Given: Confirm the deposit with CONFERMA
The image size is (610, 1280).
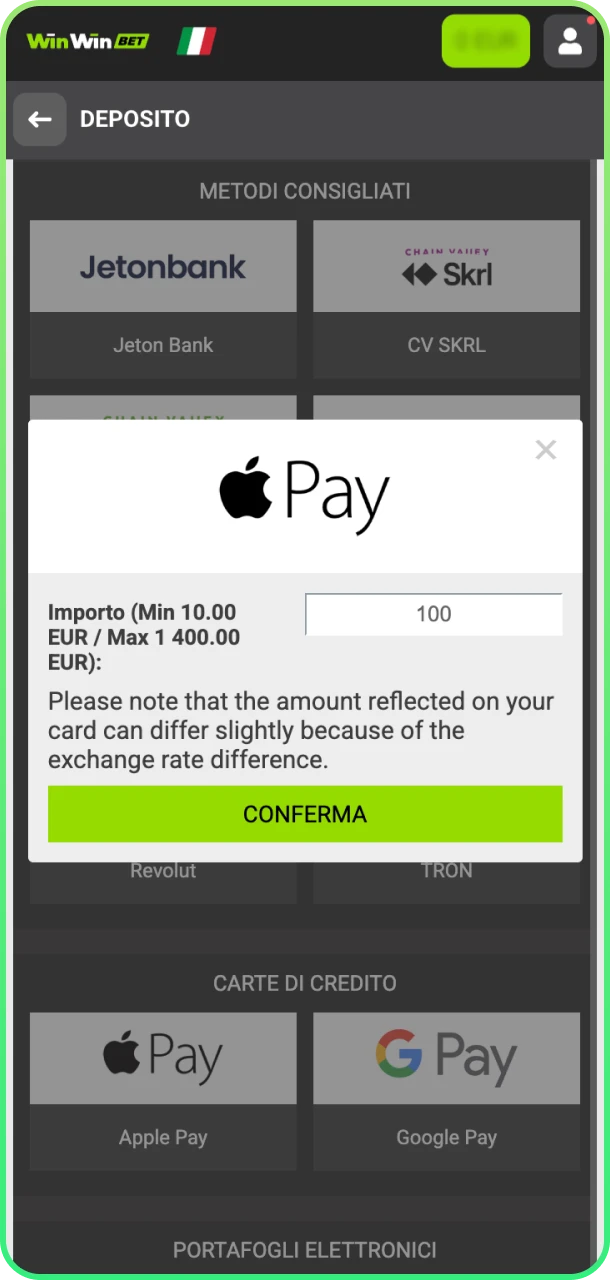Looking at the screenshot, I should tap(305, 814).
